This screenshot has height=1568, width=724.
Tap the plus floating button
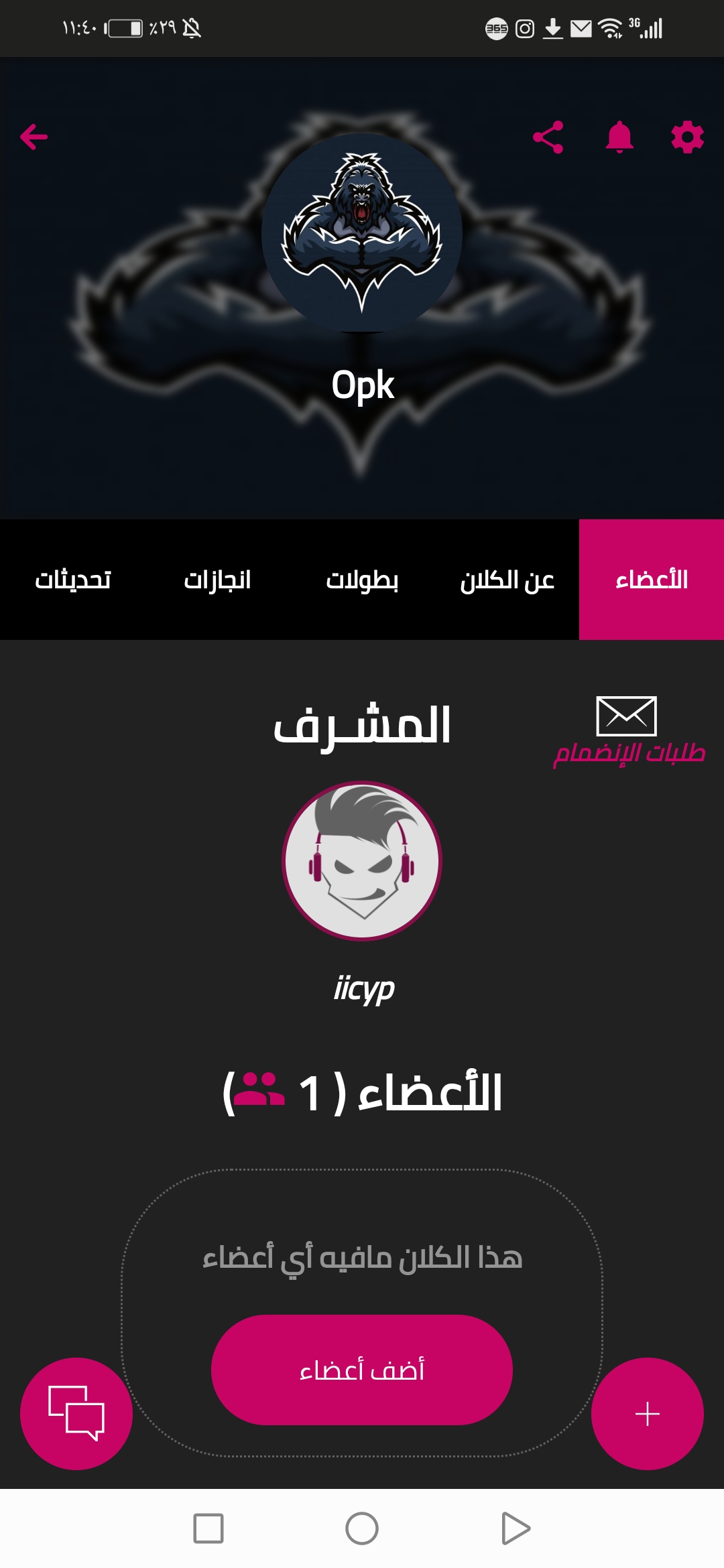pyautogui.click(x=647, y=1414)
